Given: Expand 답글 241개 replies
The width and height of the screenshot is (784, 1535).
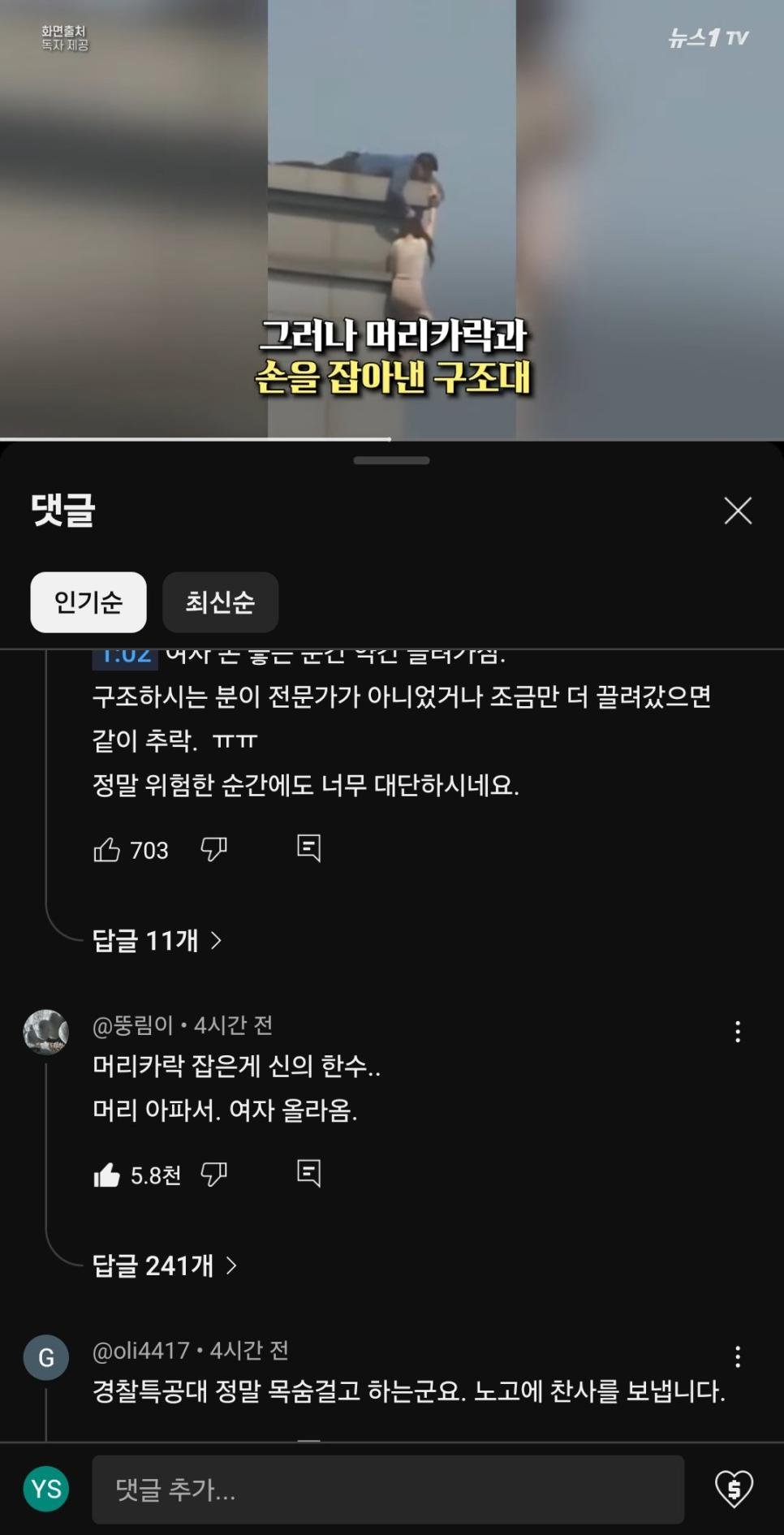Looking at the screenshot, I should pos(164,1265).
